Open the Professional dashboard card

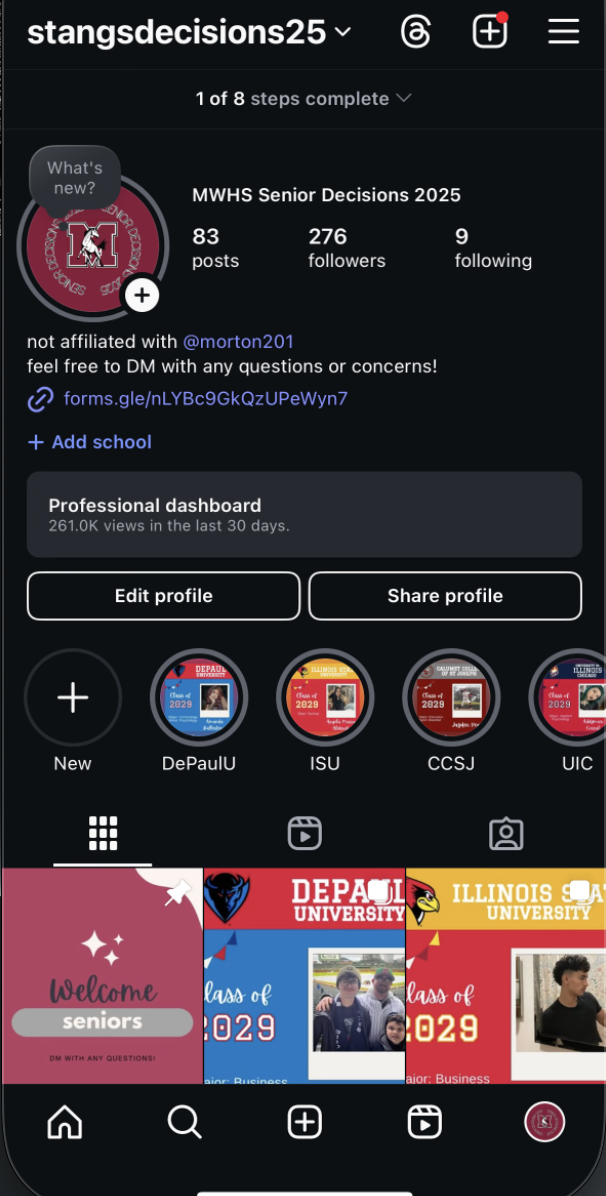coord(304,514)
